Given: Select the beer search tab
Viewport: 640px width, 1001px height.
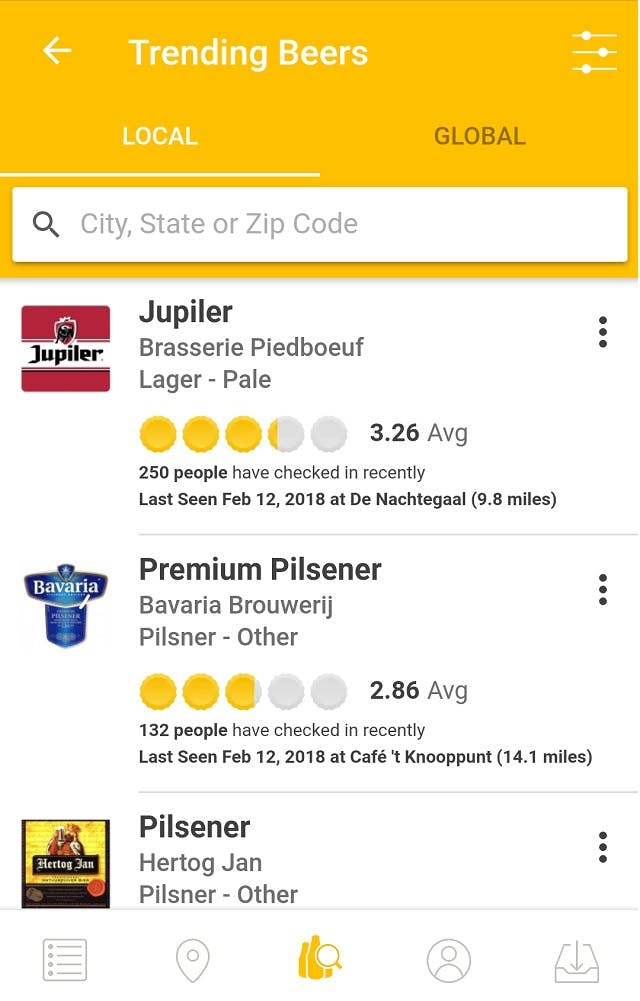Looking at the screenshot, I should point(320,958).
